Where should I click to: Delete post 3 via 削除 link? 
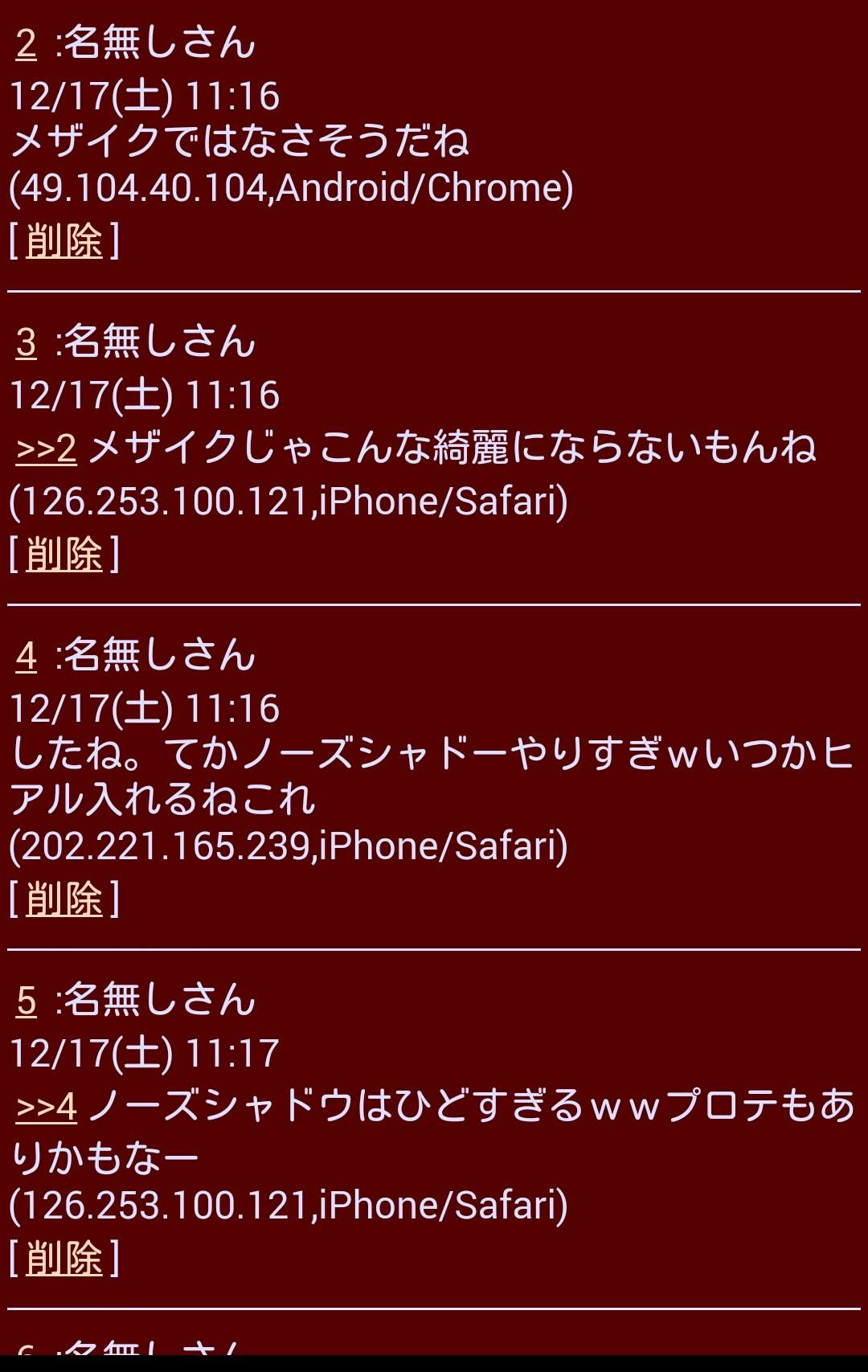[64, 554]
